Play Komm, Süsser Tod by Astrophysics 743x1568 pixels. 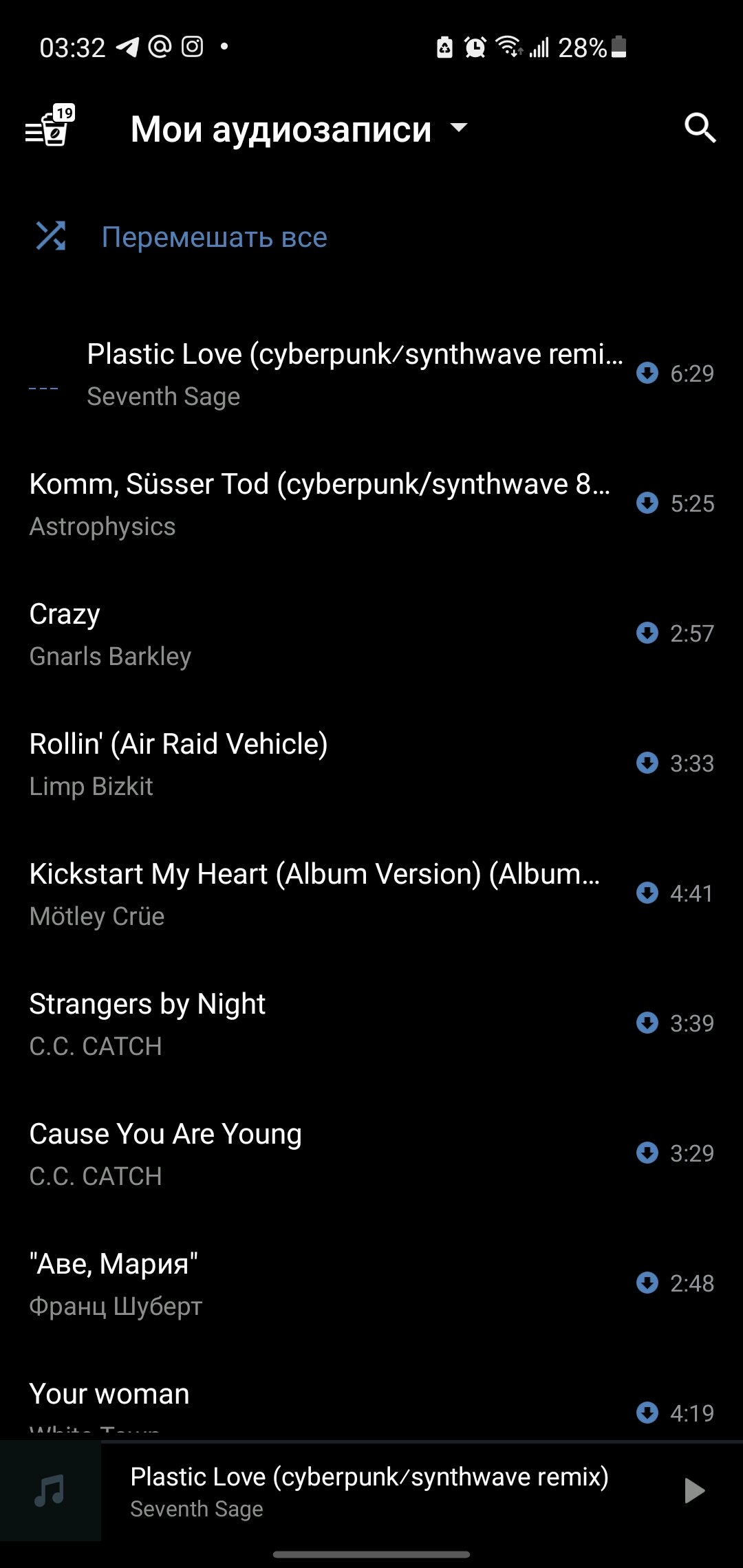point(320,503)
